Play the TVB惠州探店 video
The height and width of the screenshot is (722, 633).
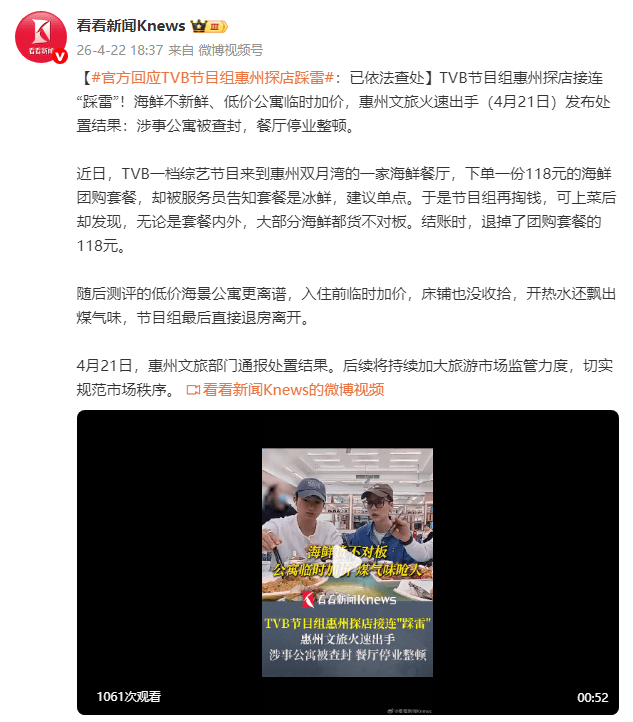347,562
